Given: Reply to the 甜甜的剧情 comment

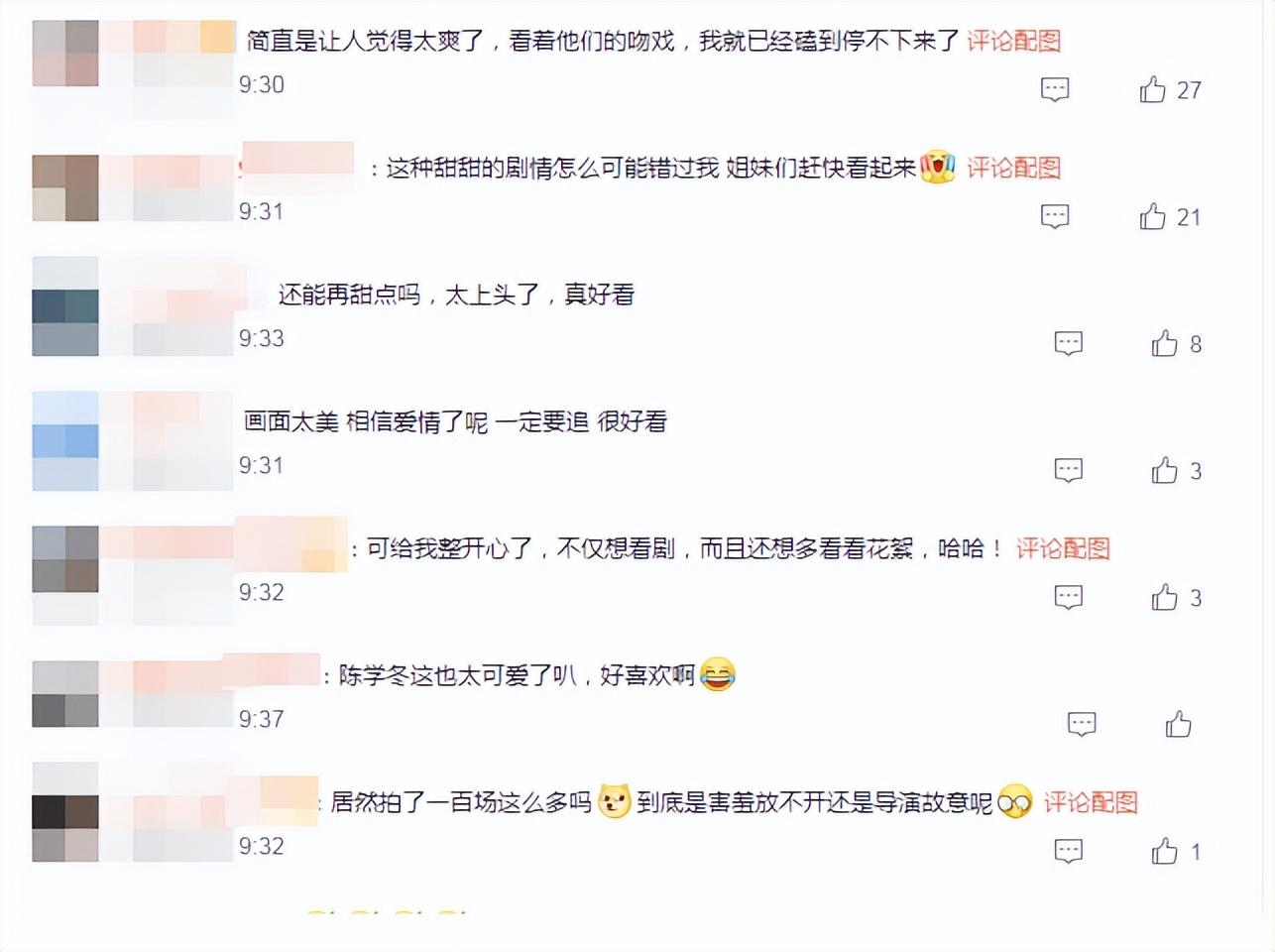Looking at the screenshot, I should click(x=1055, y=217).
